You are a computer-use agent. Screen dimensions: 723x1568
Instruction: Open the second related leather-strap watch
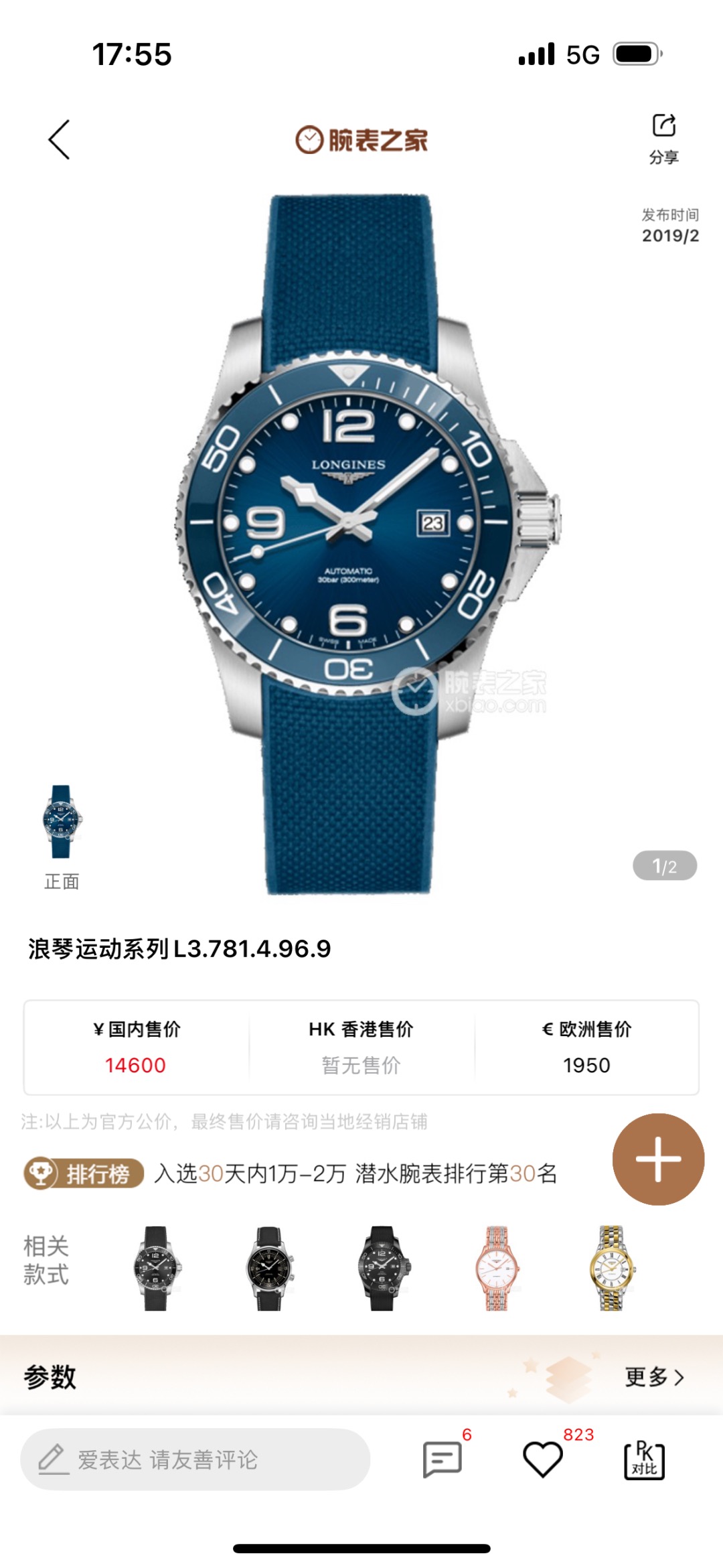[269, 1268]
